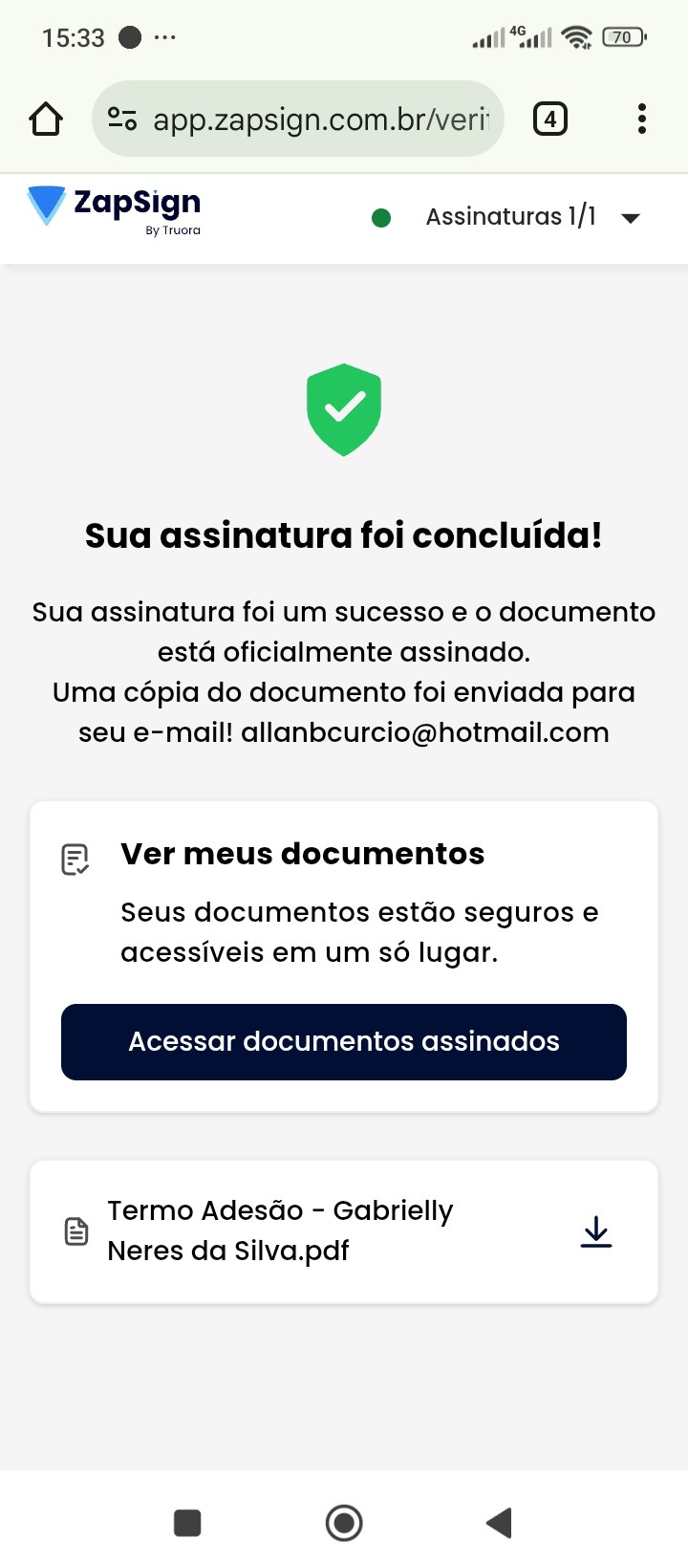This screenshot has height=1568, width=688.
Task: Download the Termo Adesão PDF file
Action: click(x=596, y=1231)
